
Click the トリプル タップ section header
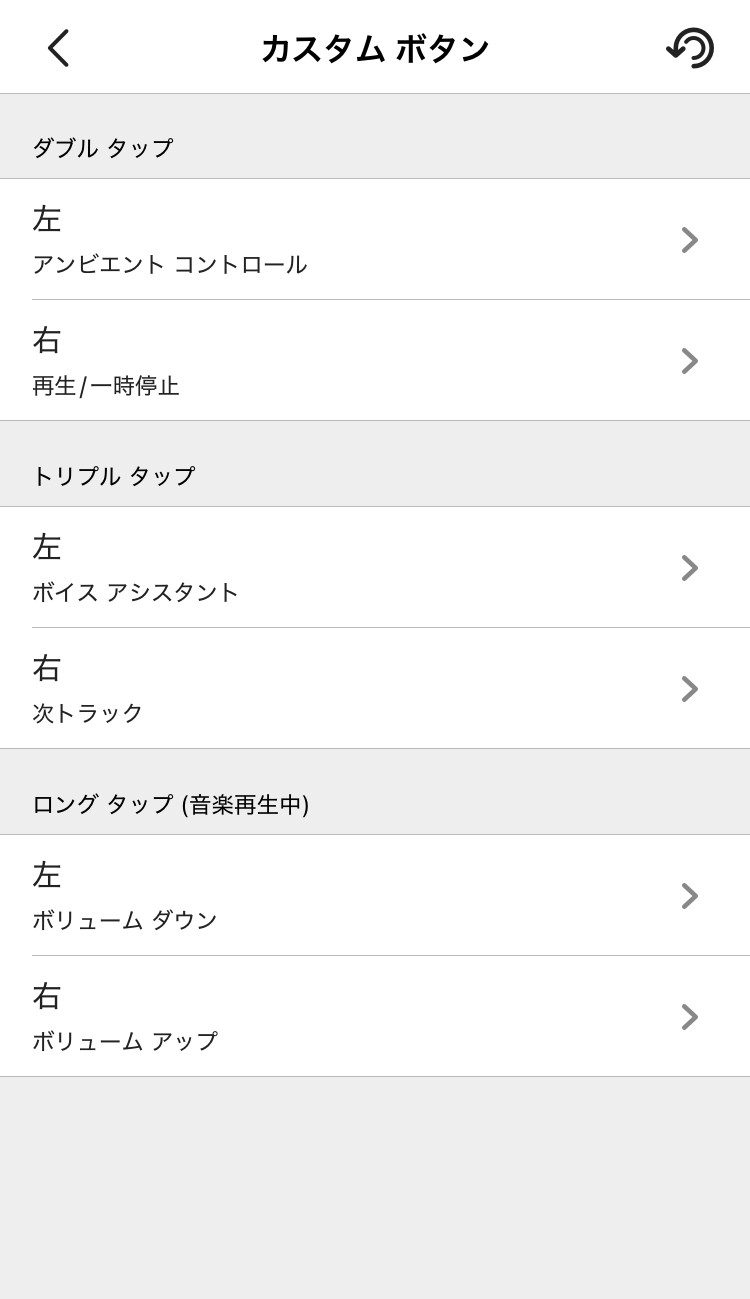pos(112,476)
